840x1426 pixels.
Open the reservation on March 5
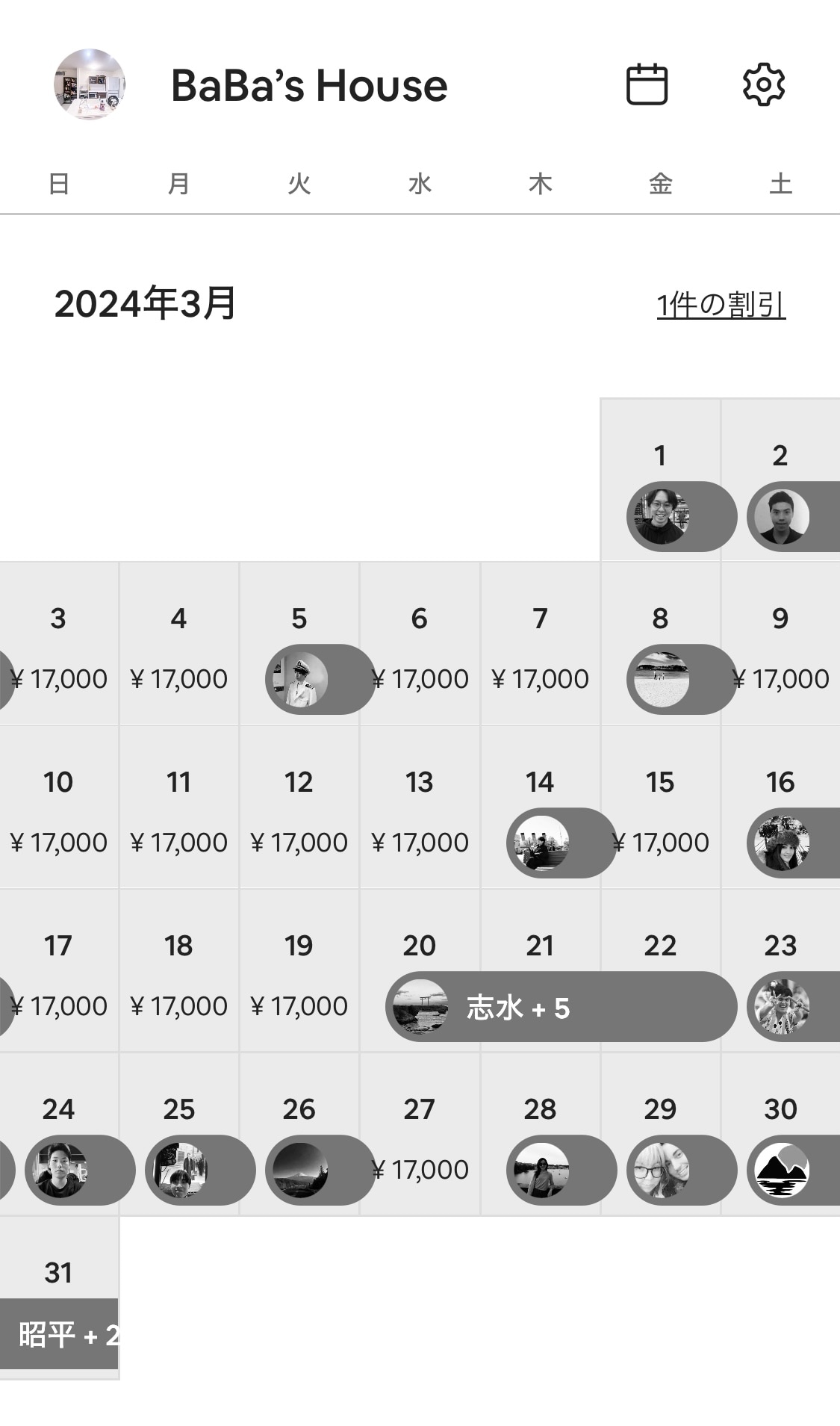(320, 680)
